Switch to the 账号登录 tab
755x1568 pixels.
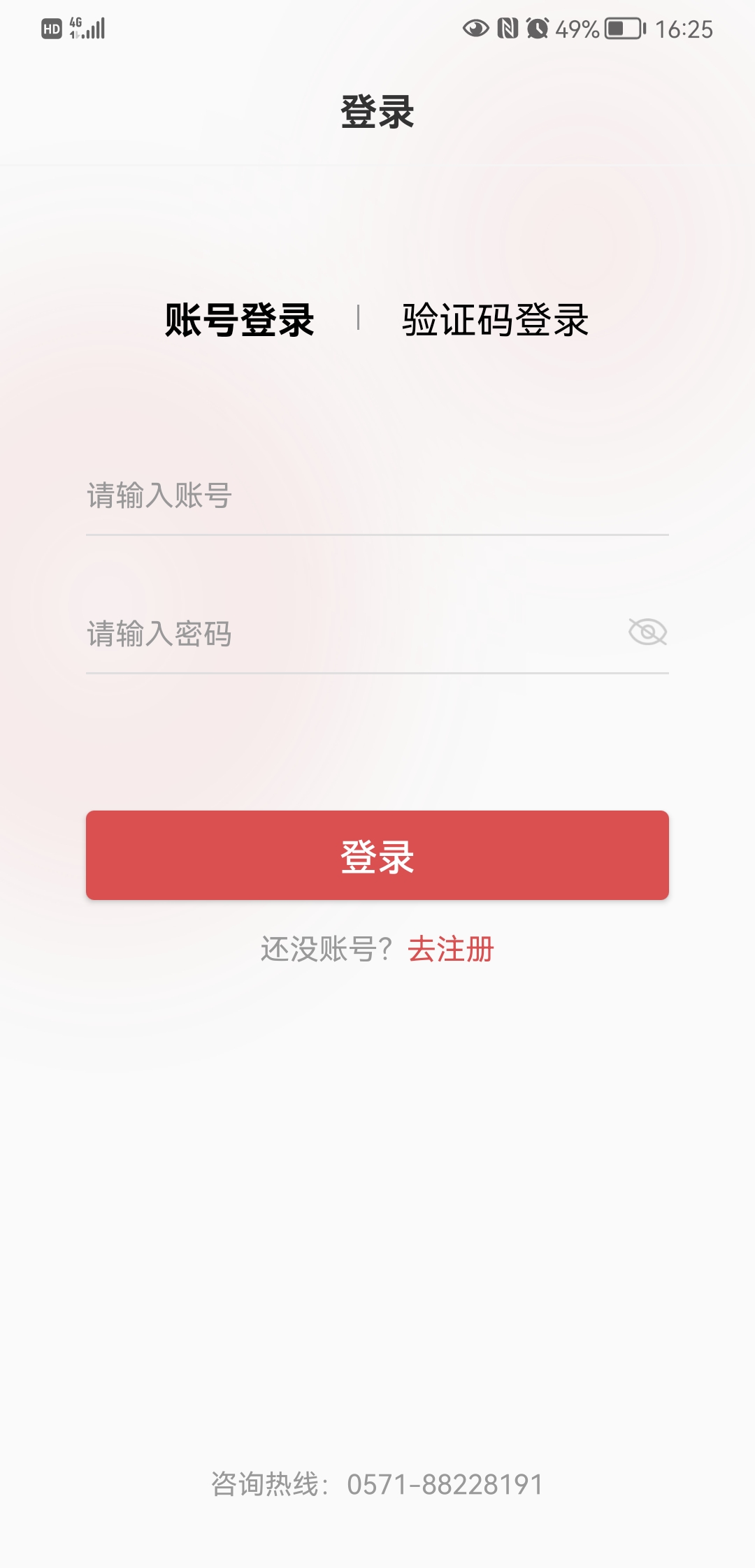click(239, 320)
